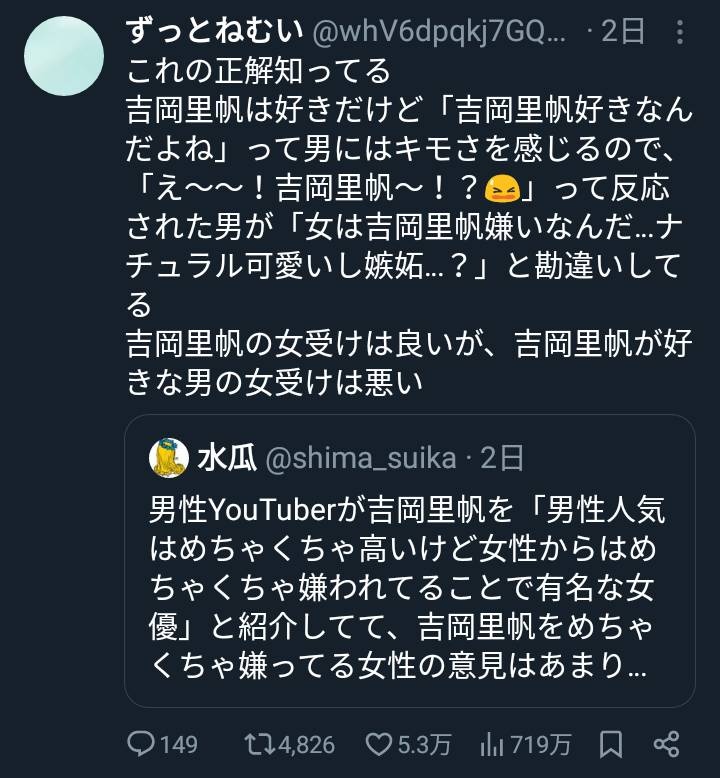Like the tweet with 5.3万 likes

coord(378,744)
